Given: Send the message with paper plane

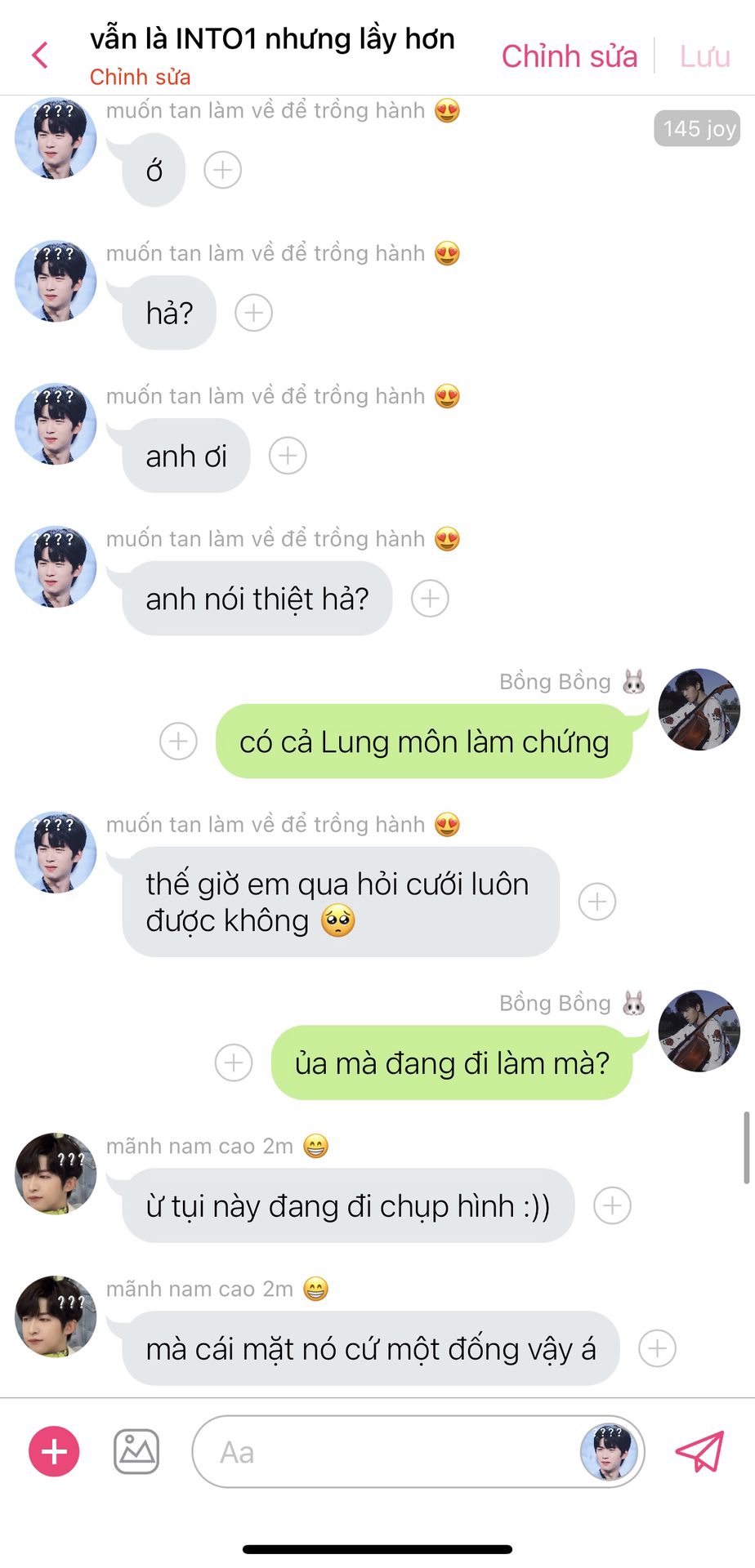Looking at the screenshot, I should (x=699, y=1451).
